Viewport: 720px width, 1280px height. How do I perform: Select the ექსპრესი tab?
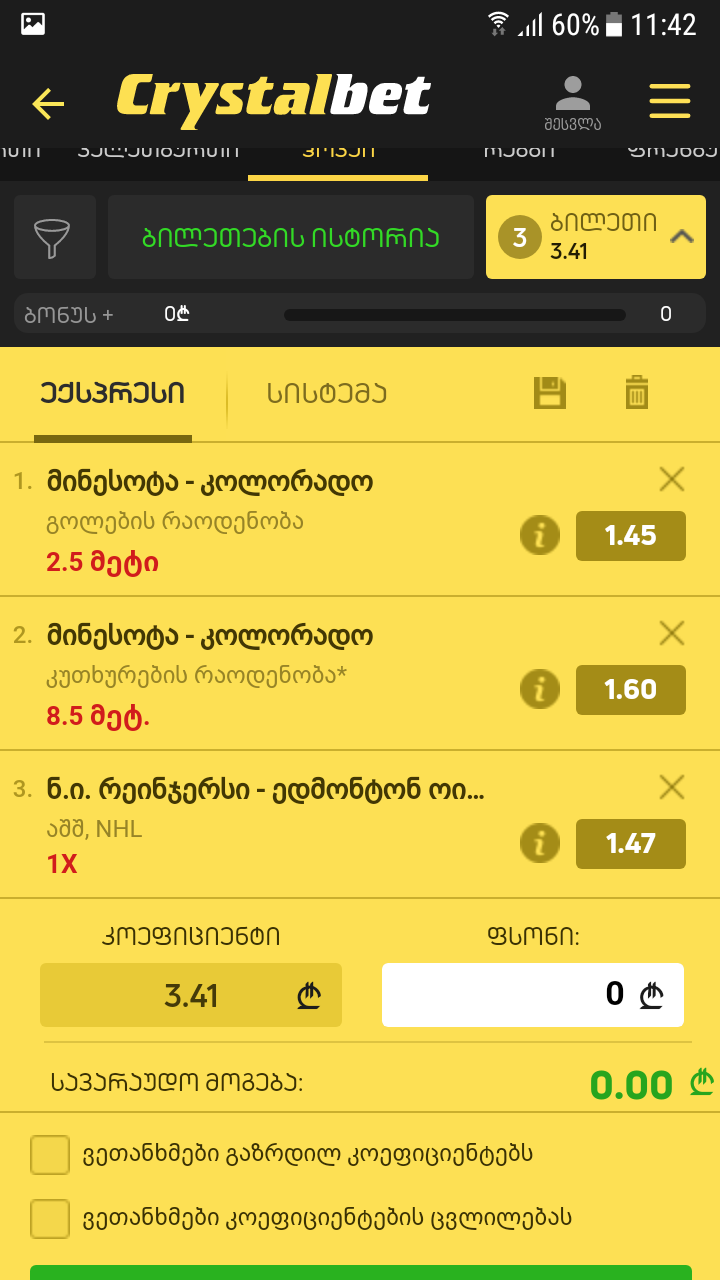113,392
